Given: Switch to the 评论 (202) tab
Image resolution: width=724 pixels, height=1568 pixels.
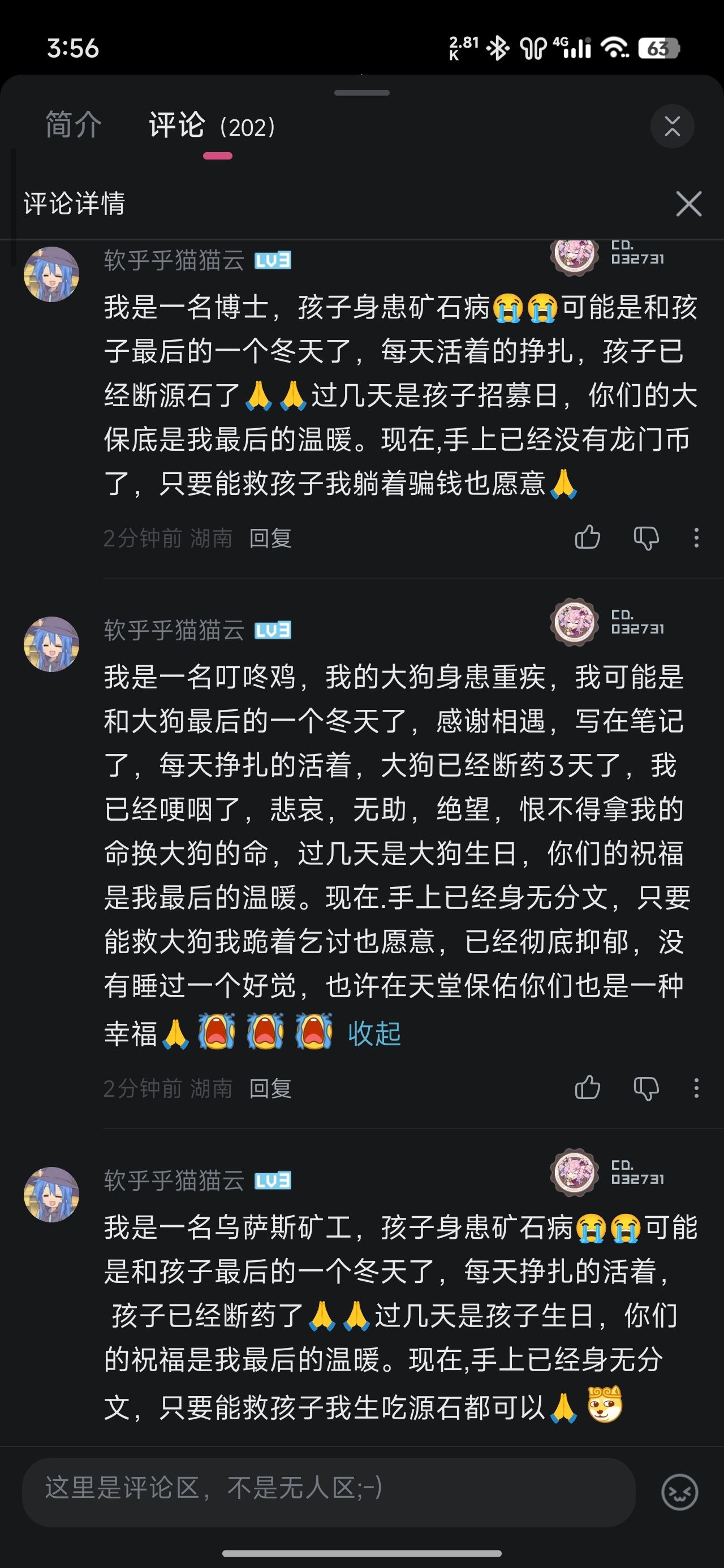Looking at the screenshot, I should coord(209,123).
